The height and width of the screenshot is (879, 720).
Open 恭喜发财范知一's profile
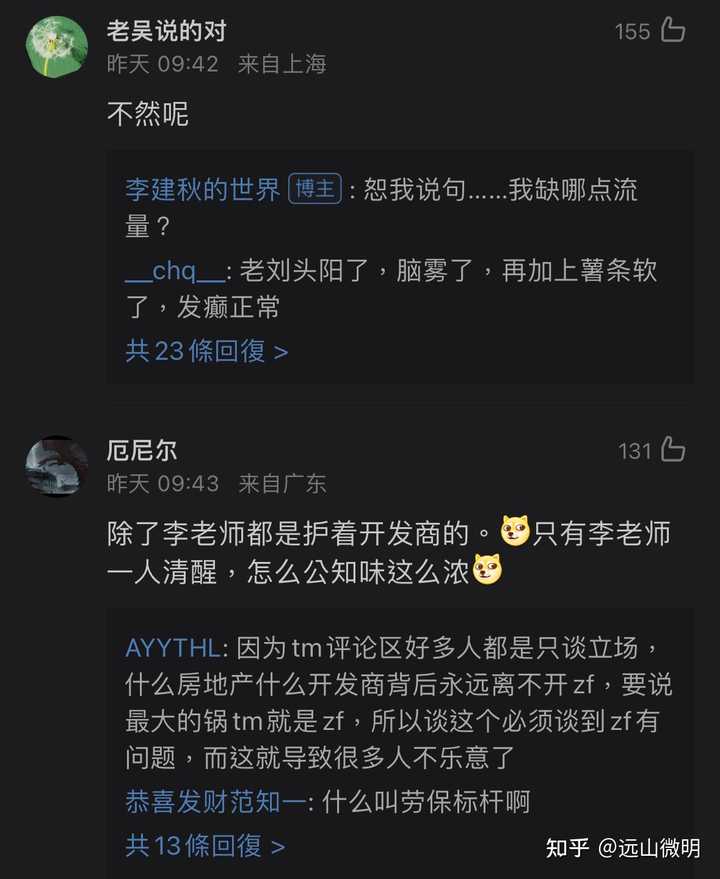[215, 801]
